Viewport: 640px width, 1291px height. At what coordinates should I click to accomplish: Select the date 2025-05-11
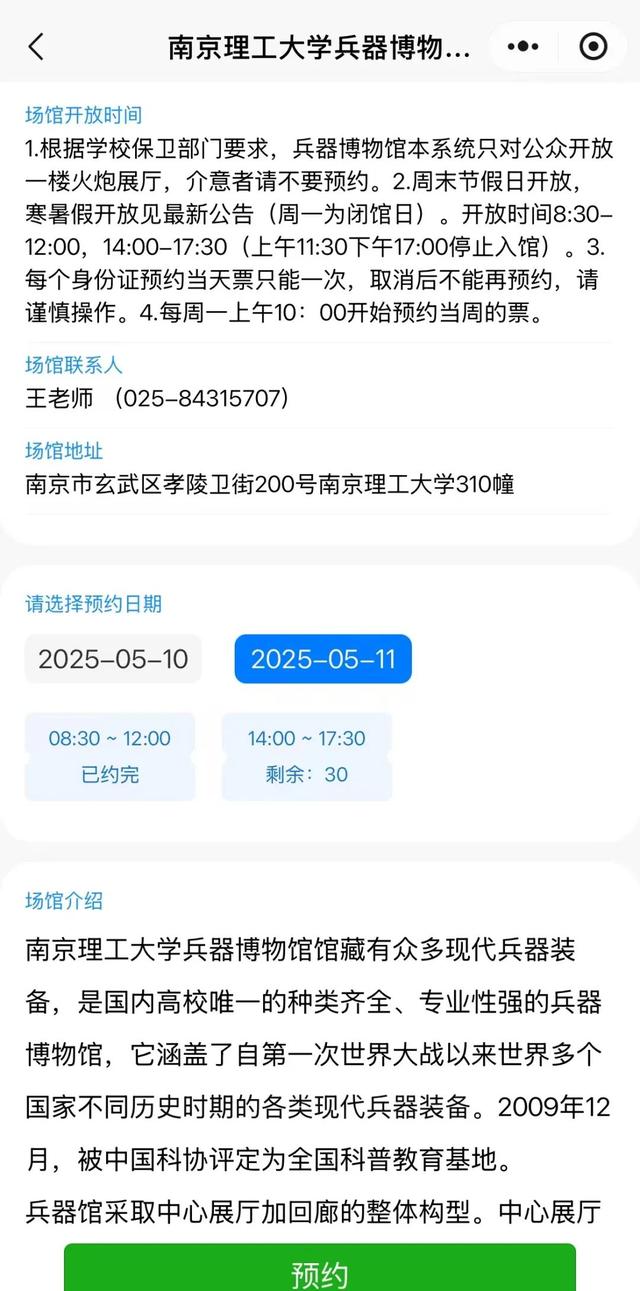click(x=323, y=659)
